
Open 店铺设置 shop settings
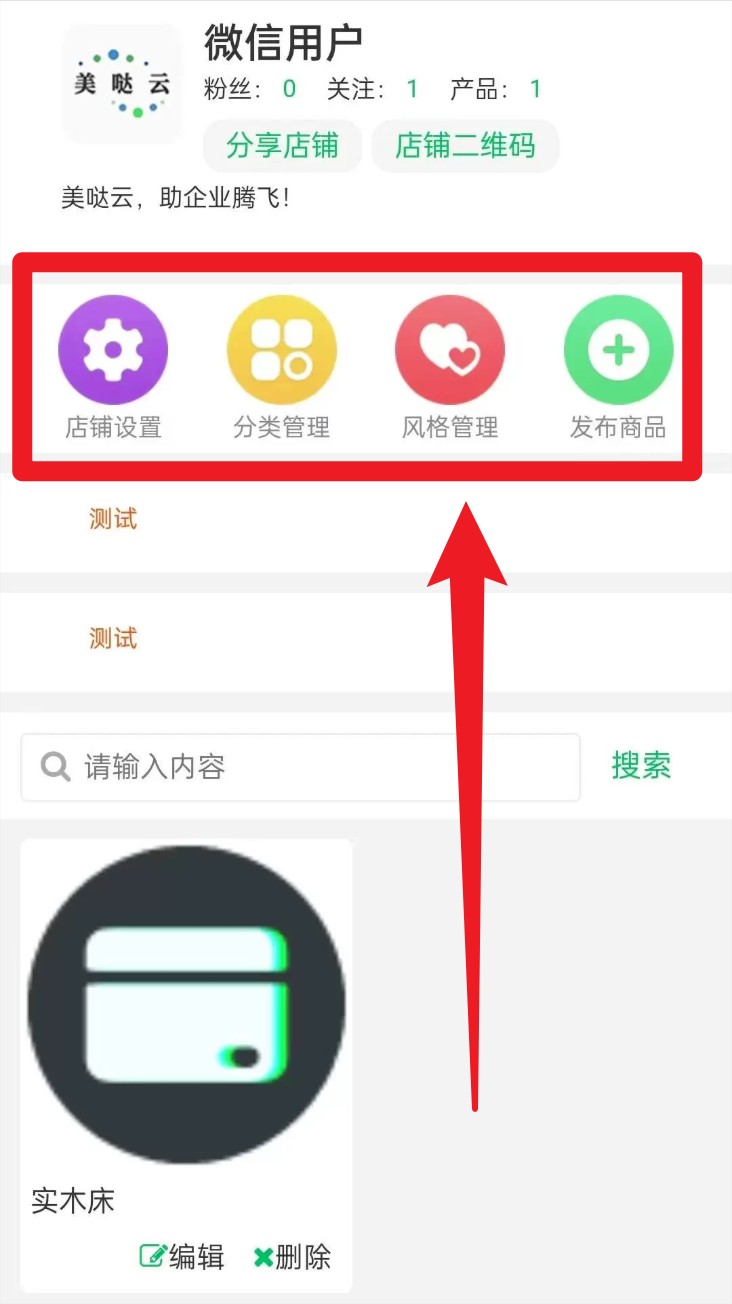[x=113, y=367]
